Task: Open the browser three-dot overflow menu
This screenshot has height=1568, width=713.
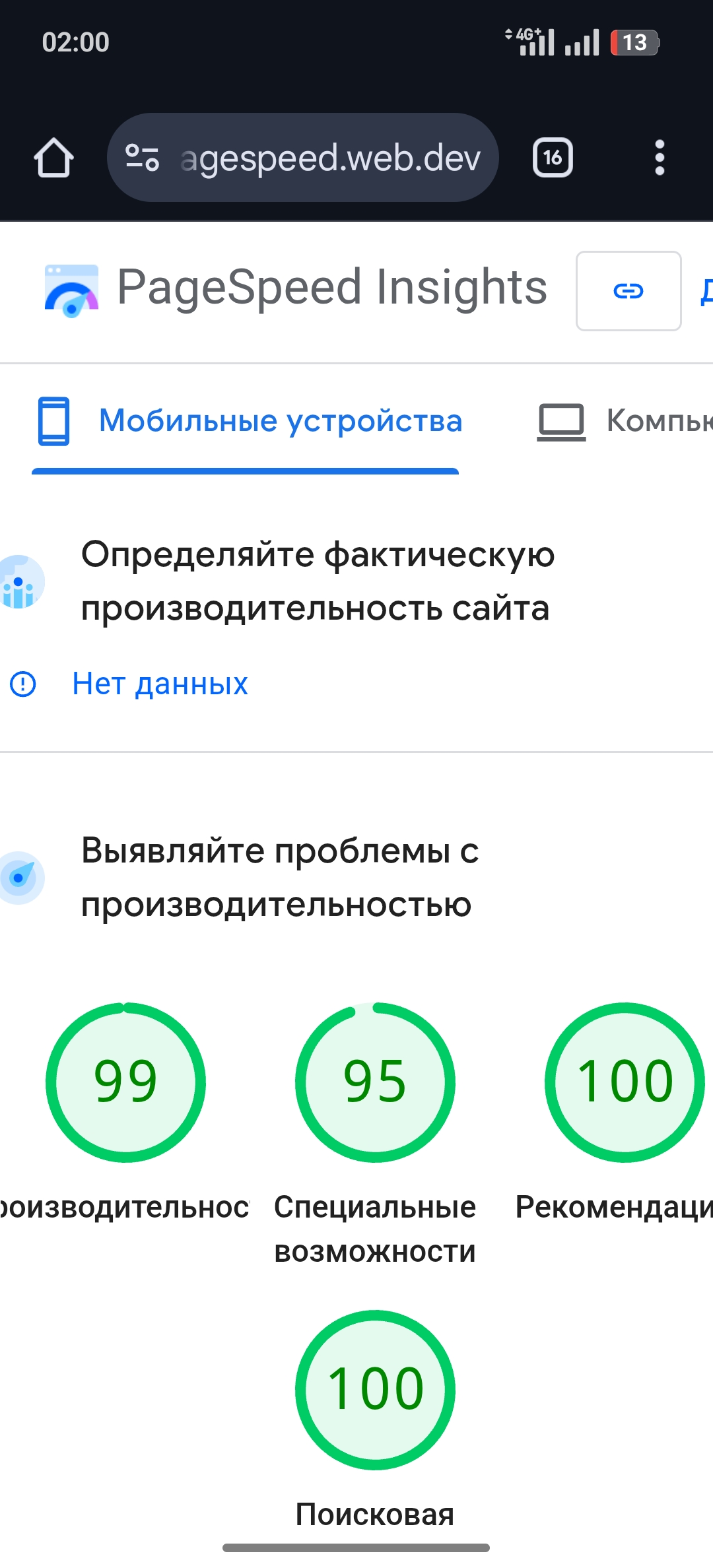Action: pos(659,158)
